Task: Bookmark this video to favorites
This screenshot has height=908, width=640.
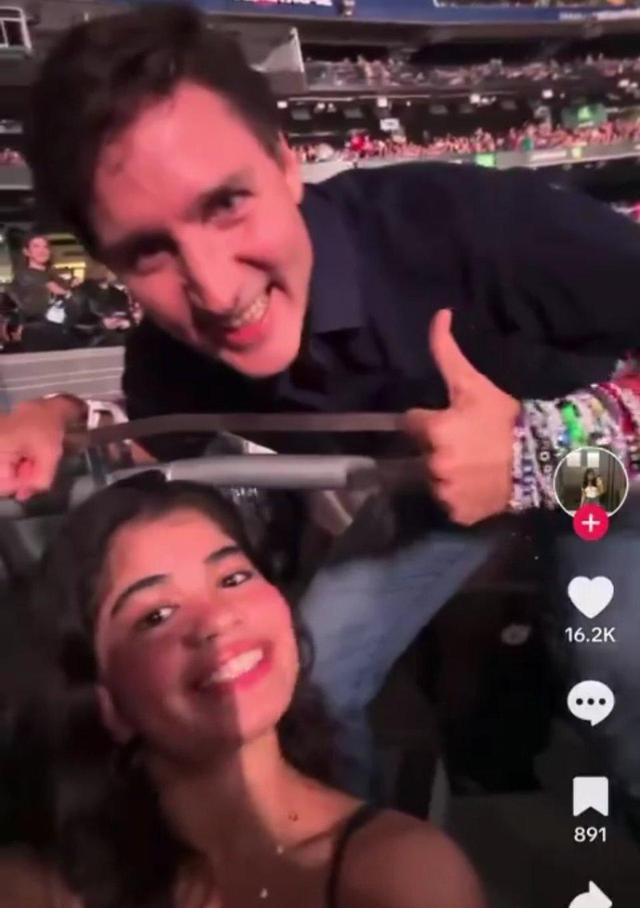Action: [x=590, y=796]
